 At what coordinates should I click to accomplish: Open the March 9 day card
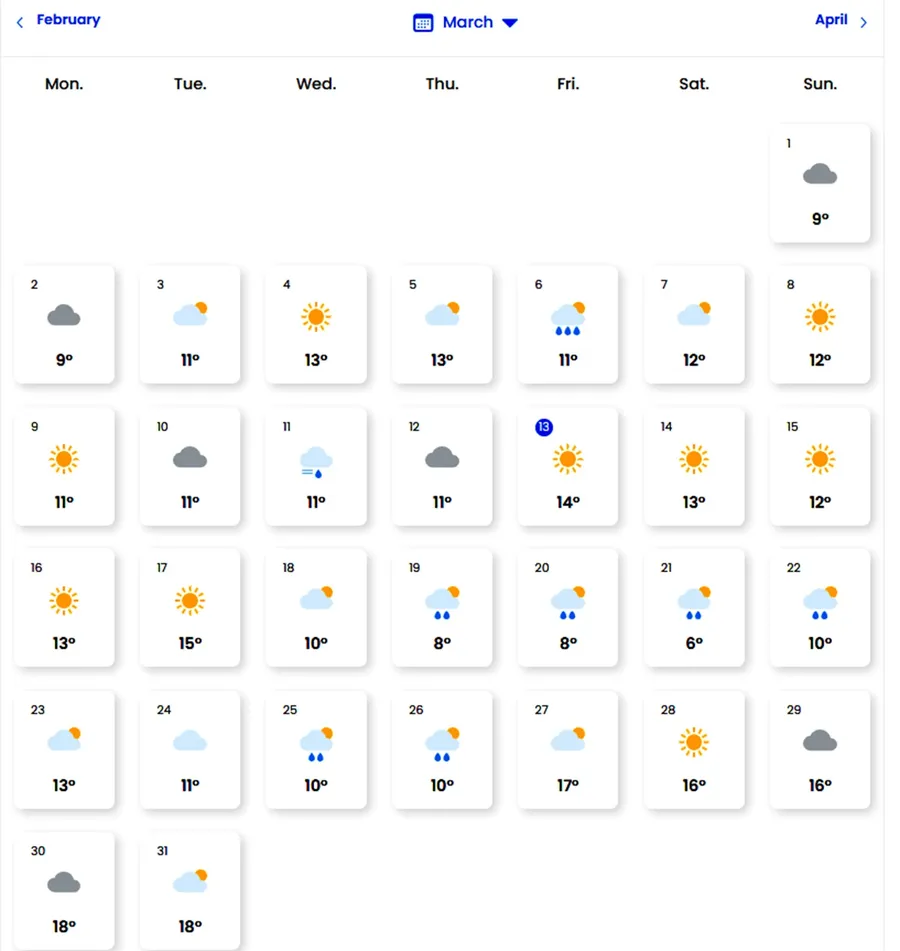[x=64, y=466]
